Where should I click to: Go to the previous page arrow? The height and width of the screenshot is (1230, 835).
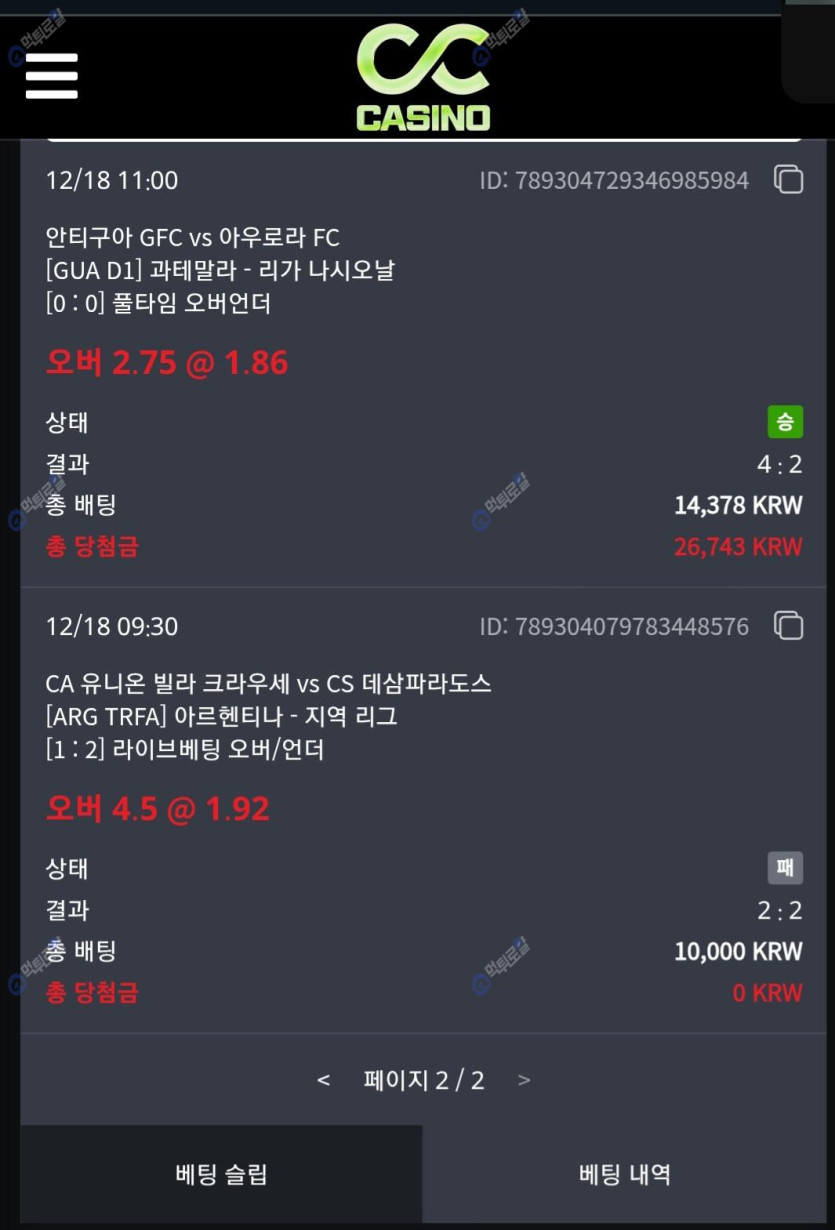tap(323, 1080)
